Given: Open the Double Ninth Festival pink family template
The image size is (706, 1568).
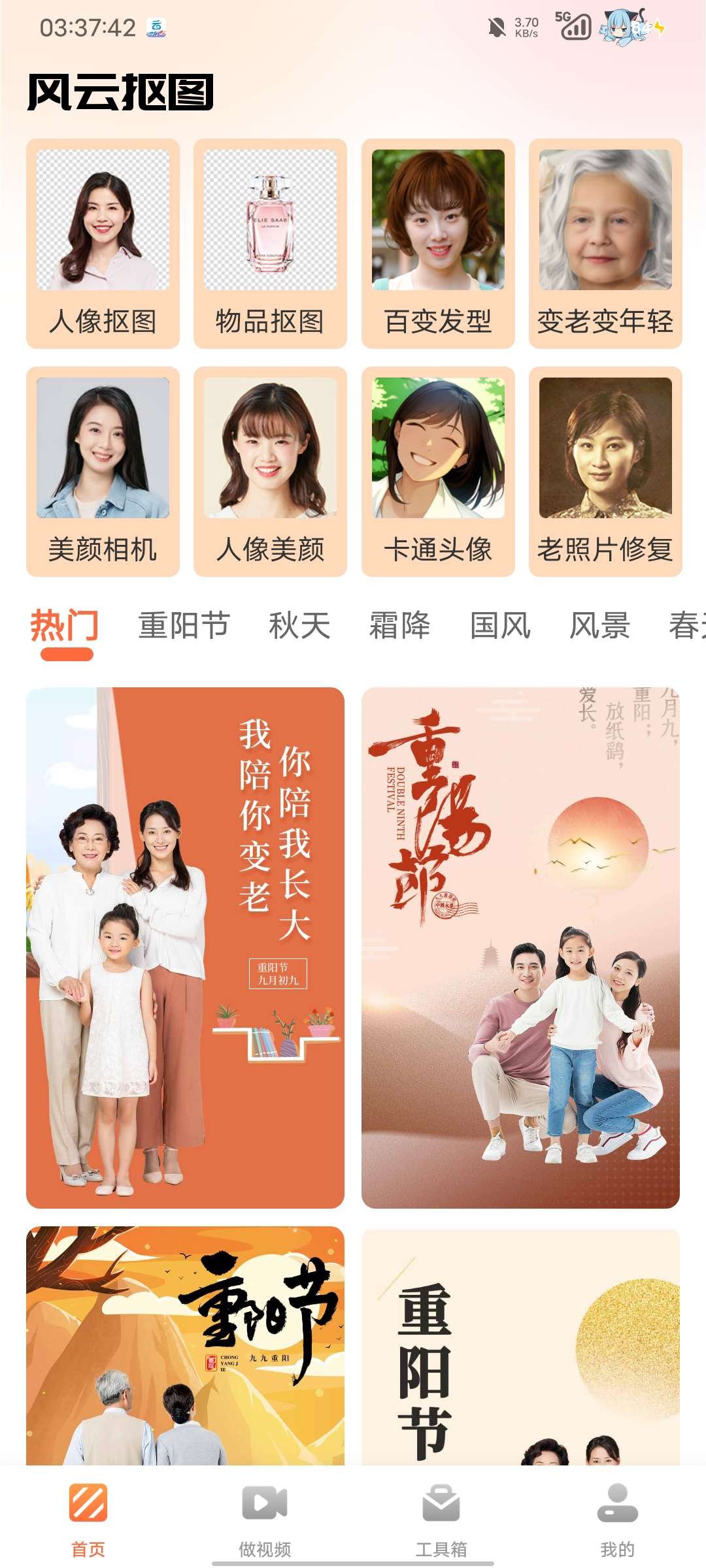Looking at the screenshot, I should tap(520, 947).
